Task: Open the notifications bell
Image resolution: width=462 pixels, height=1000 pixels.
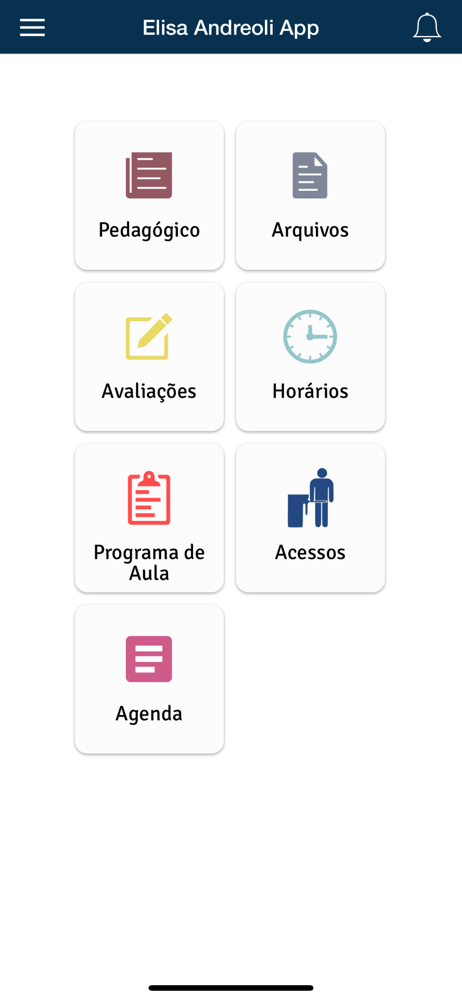Action: 427,28
